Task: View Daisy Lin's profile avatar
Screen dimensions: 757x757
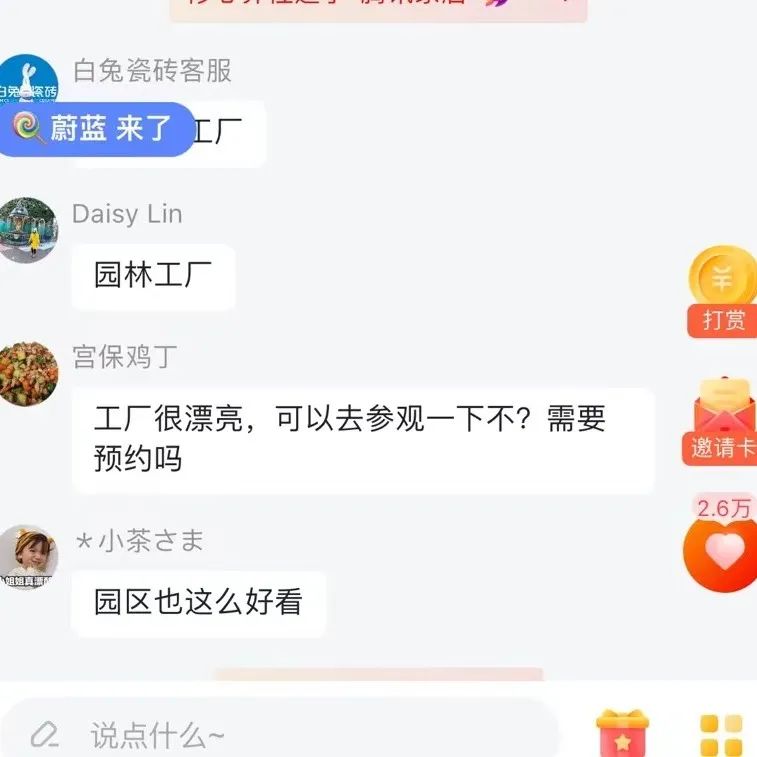Action: coord(29,230)
